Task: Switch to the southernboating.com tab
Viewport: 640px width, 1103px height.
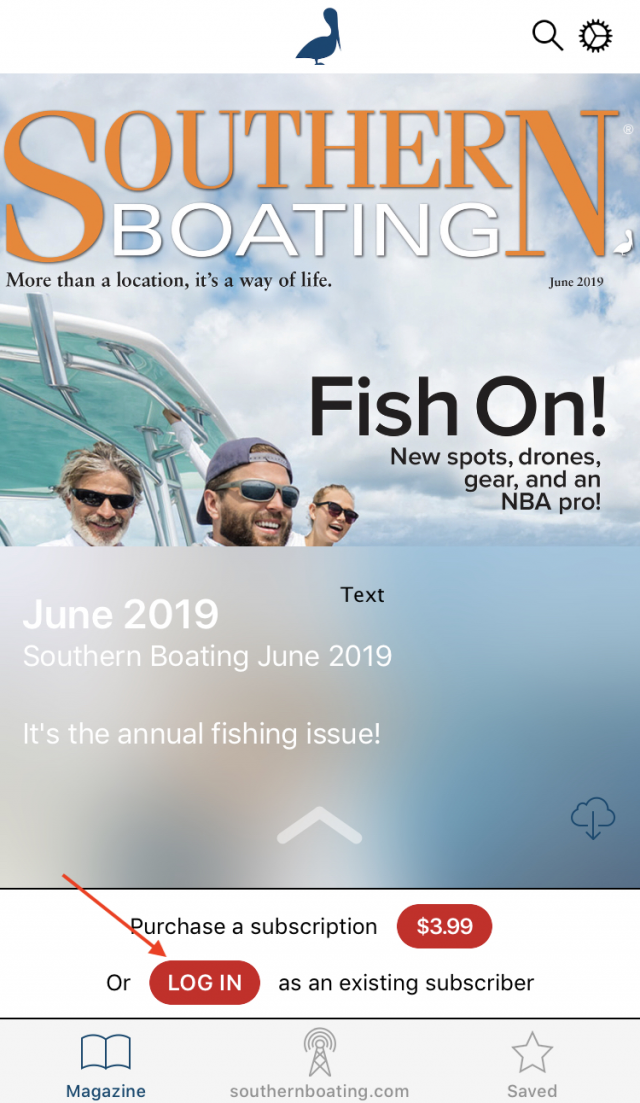Action: click(x=319, y=1064)
